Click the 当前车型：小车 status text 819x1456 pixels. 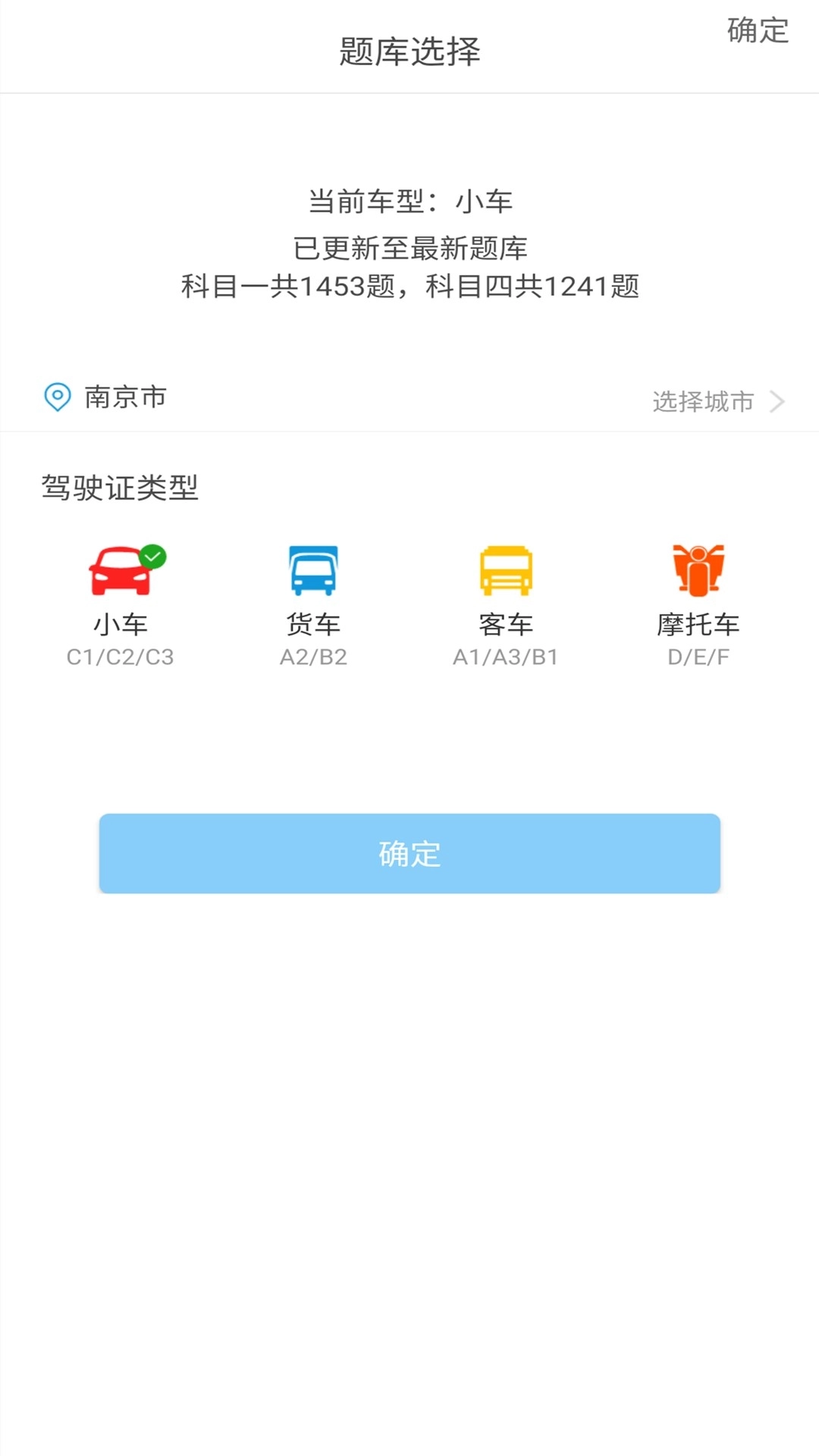pyautogui.click(x=409, y=199)
